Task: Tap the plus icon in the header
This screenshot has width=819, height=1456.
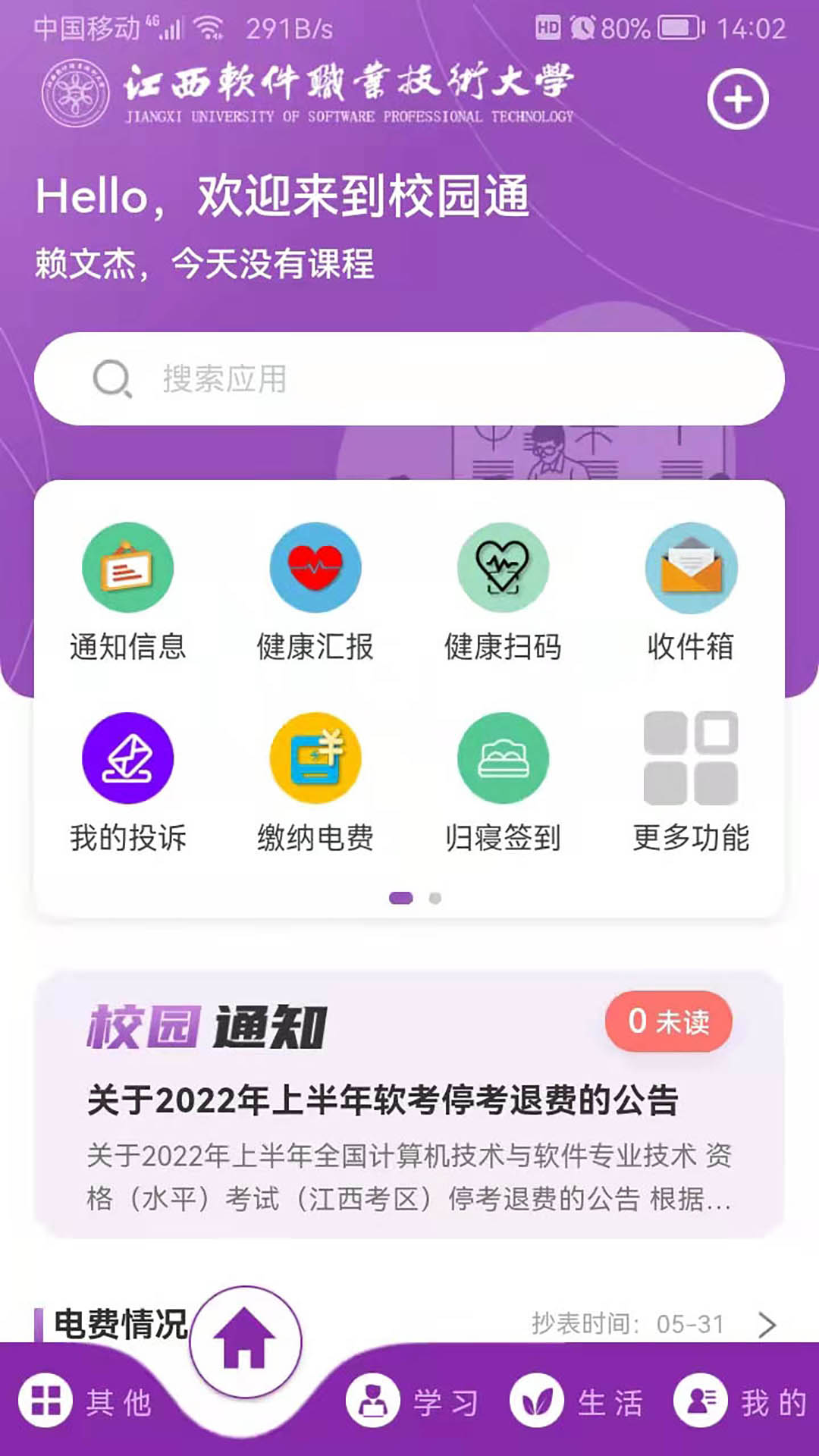Action: pos(737,99)
